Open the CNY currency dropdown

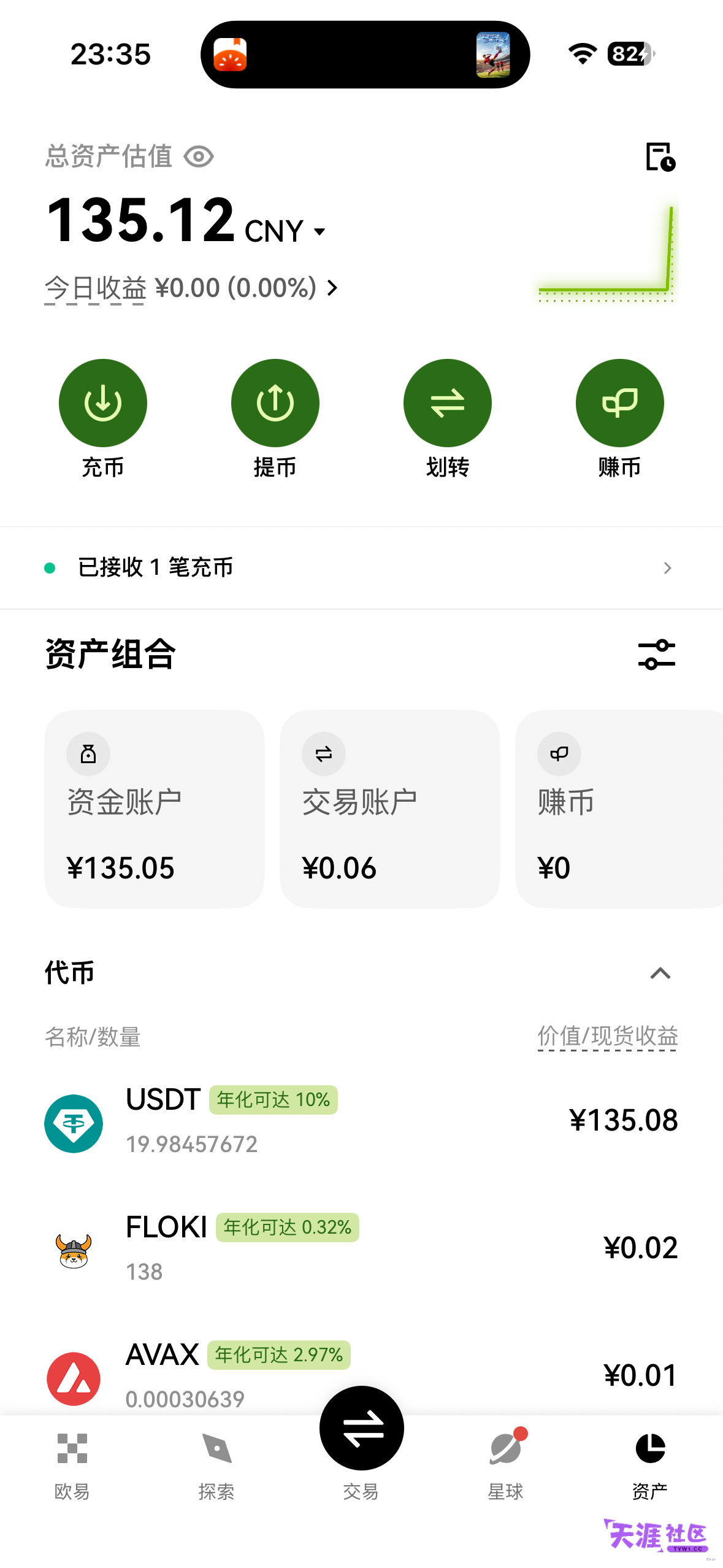click(285, 231)
